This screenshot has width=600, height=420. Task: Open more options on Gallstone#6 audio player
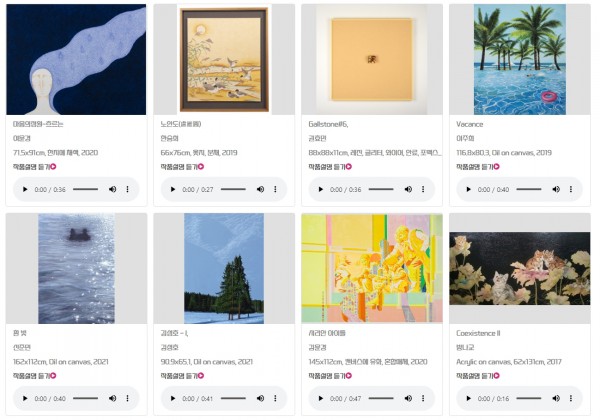tap(423, 189)
